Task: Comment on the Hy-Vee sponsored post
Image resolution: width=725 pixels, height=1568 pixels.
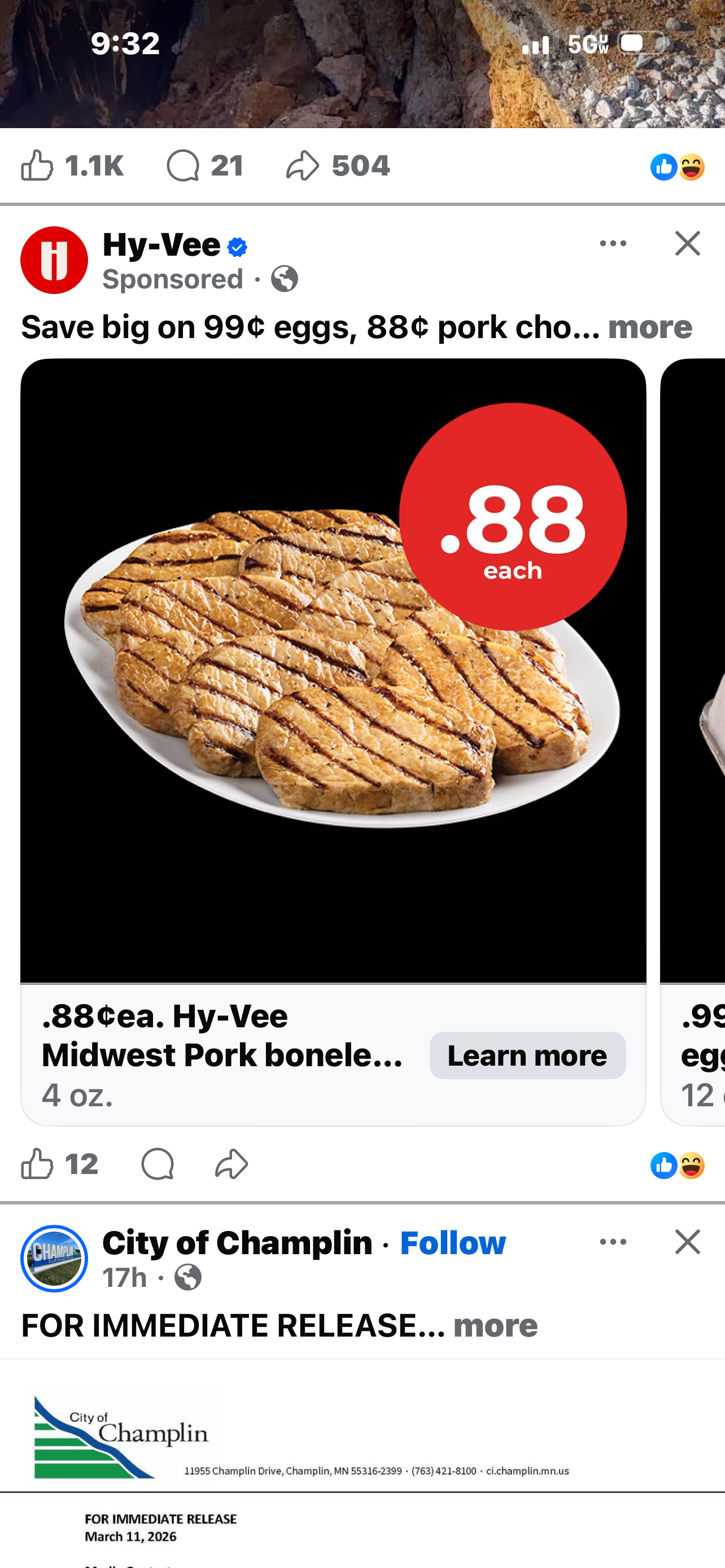Action: [x=158, y=1164]
